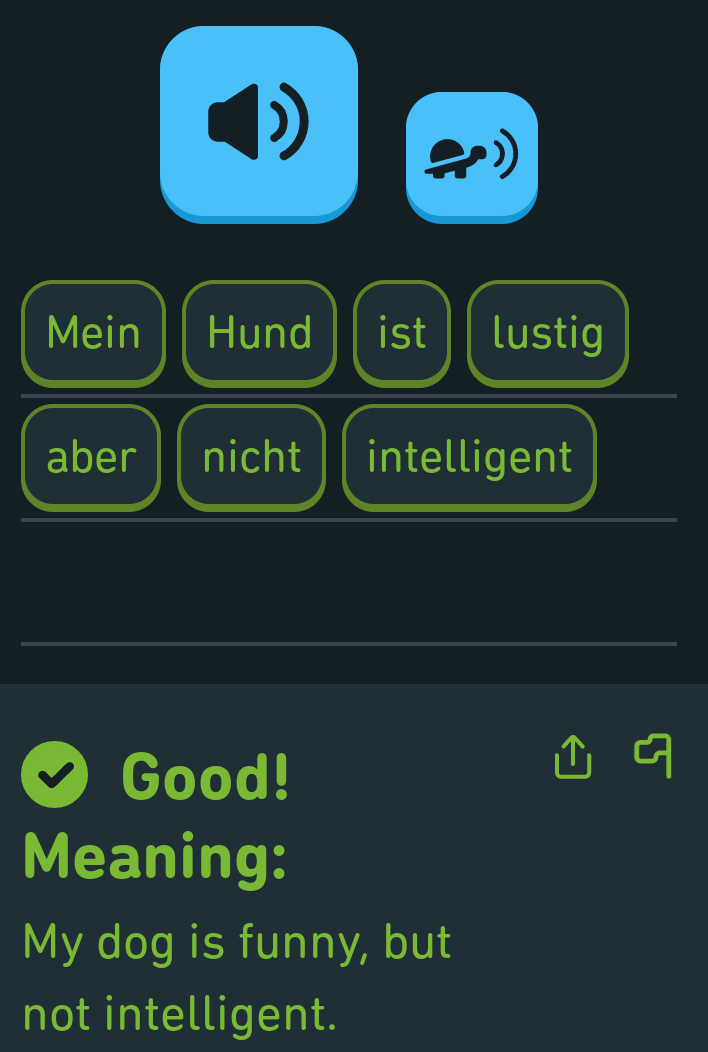Viewport: 708px width, 1052px height.
Task: Choose the 'lustig' word chip
Action: coord(547,333)
